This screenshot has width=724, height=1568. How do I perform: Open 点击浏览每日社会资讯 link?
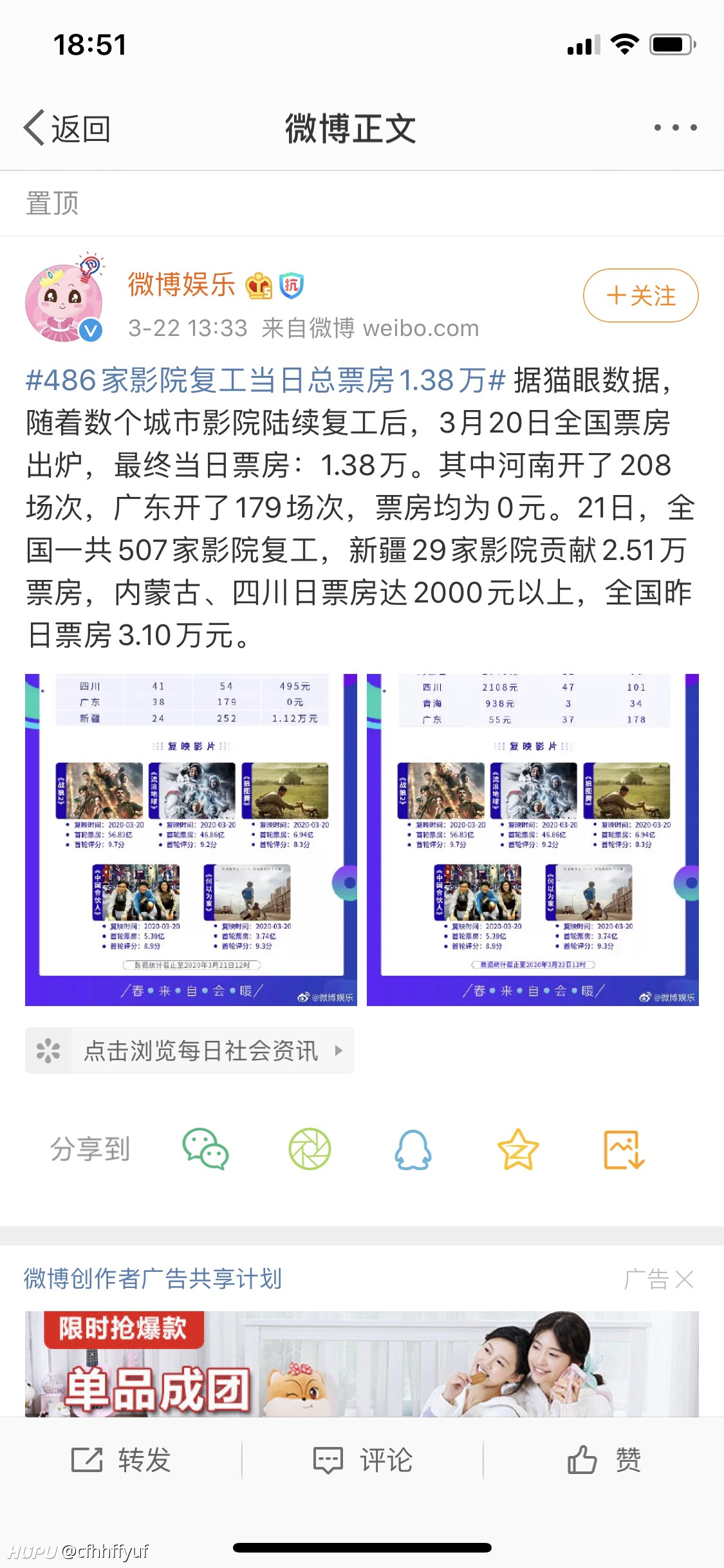point(189,1050)
